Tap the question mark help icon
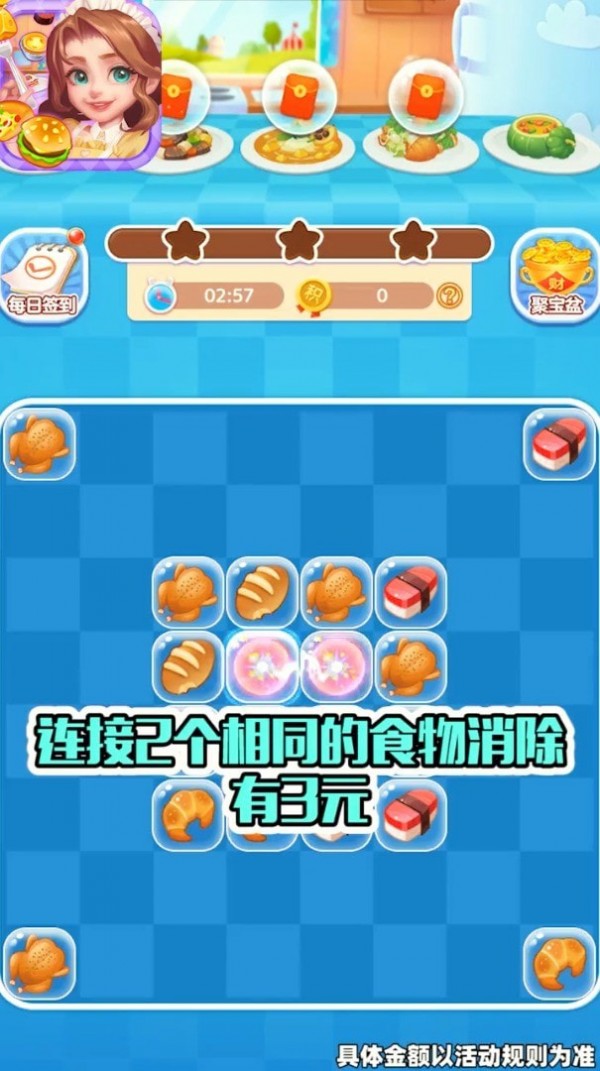600x1071 pixels. (451, 296)
